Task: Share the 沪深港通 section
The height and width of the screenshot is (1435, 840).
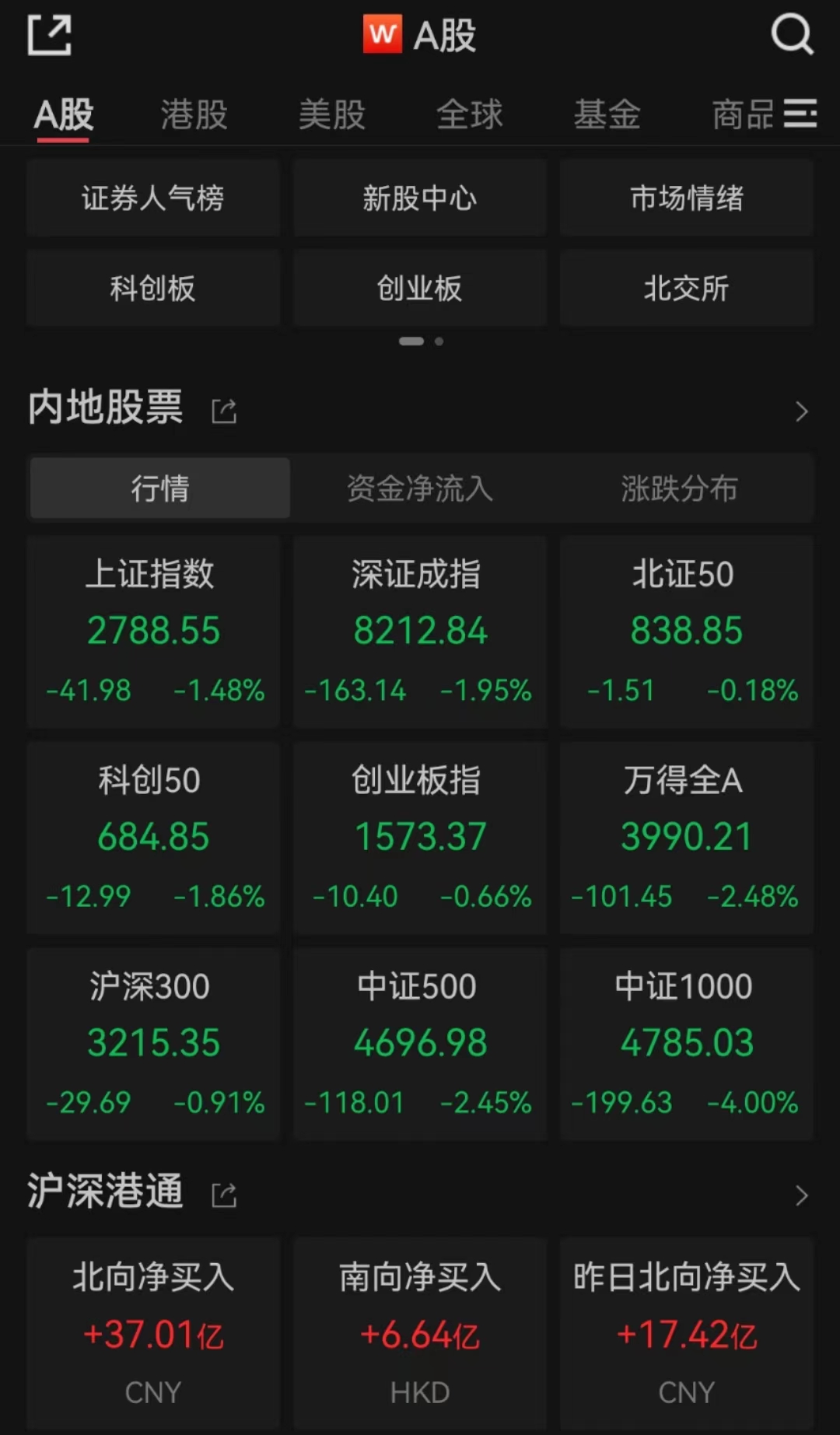Action: pos(224,1195)
